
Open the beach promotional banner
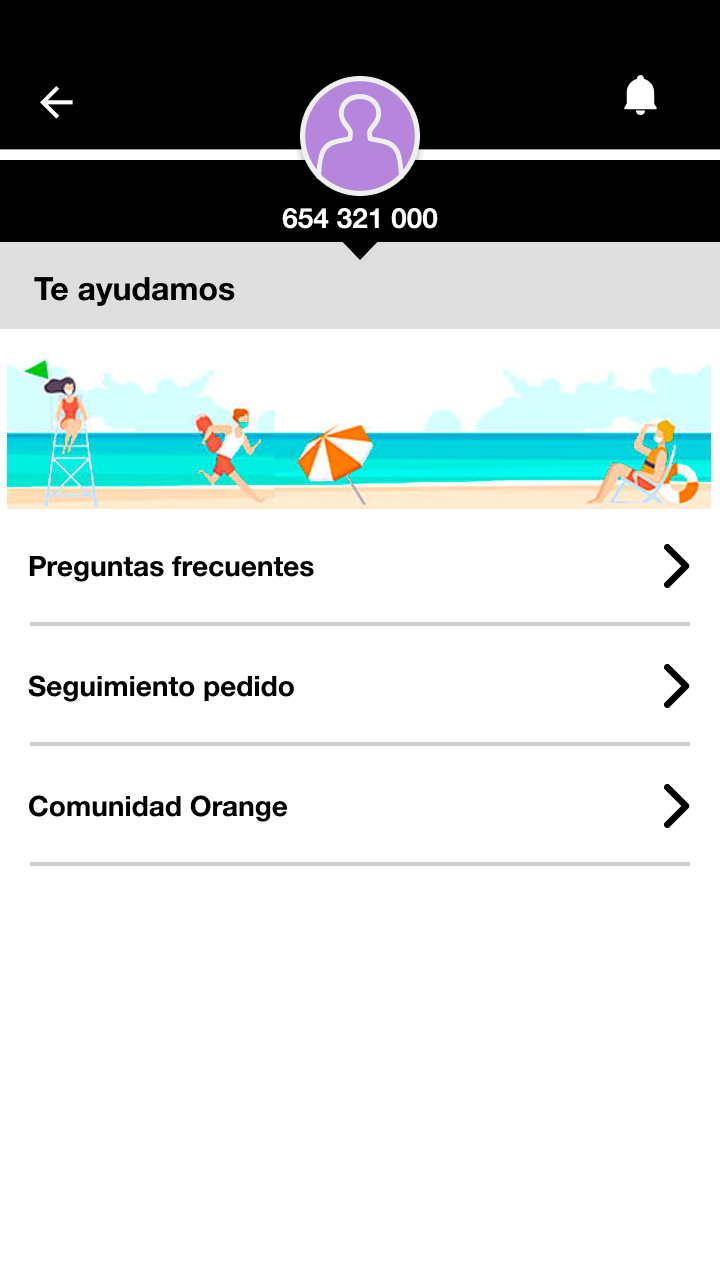coord(359,436)
